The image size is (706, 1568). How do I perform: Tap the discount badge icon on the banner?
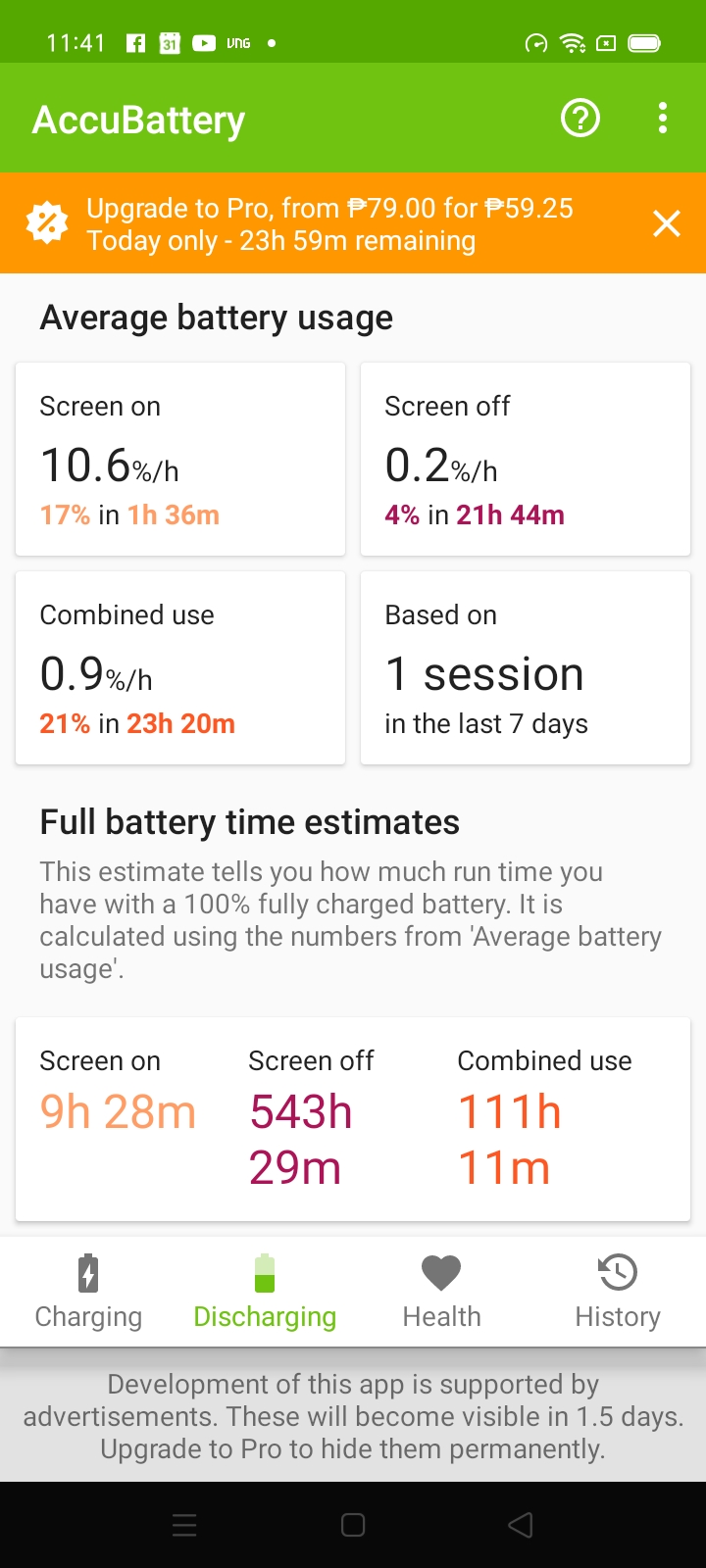pos(46,223)
